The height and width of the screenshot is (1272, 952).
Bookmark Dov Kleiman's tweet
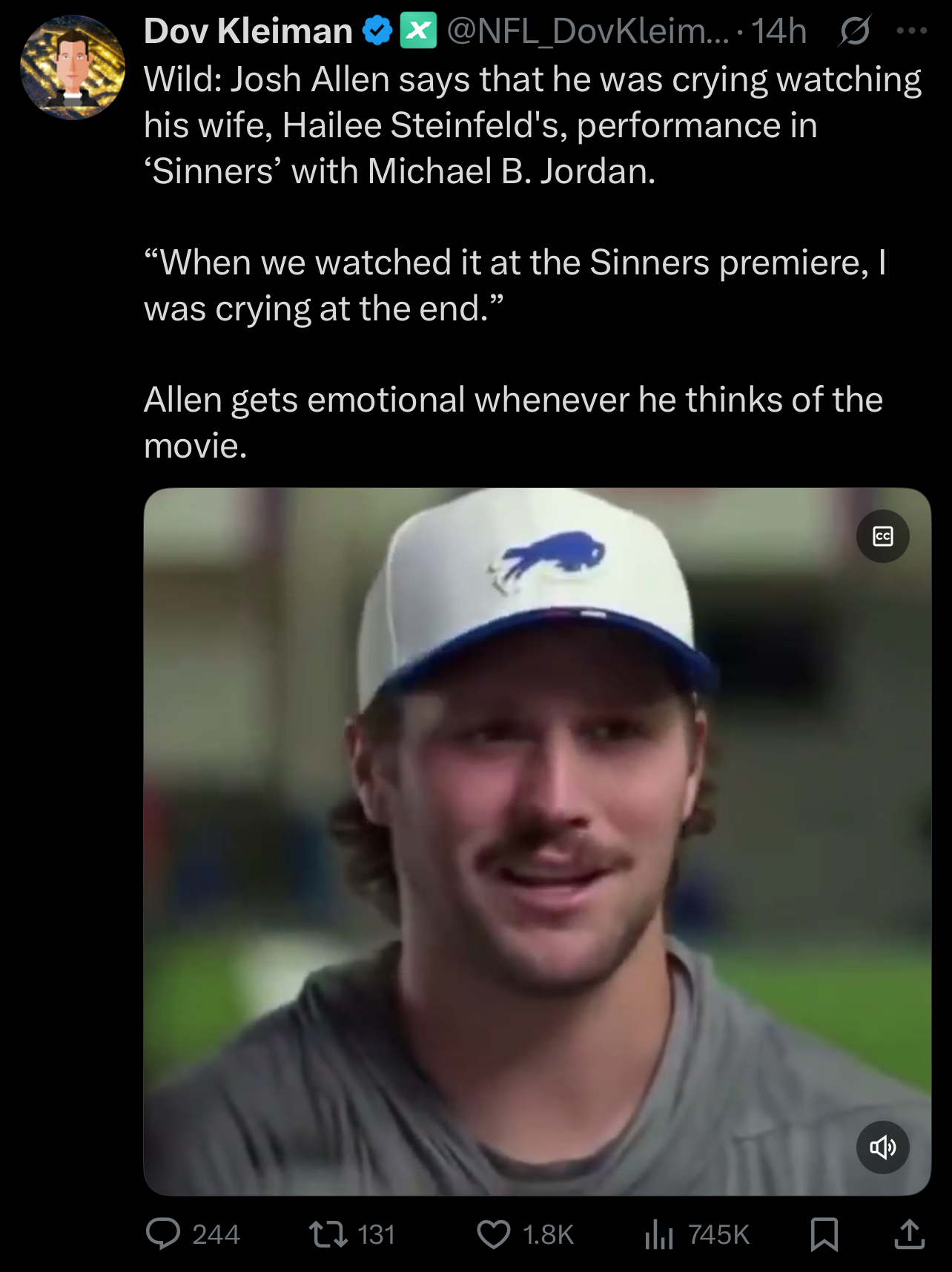pyautogui.click(x=824, y=1234)
